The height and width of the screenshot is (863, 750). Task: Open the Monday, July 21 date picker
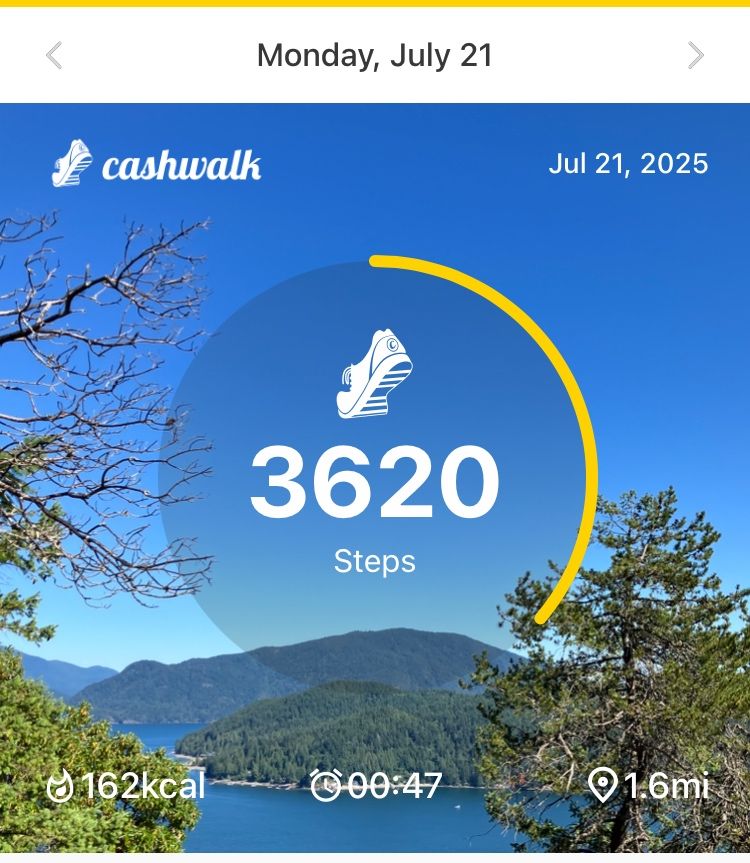tap(375, 55)
